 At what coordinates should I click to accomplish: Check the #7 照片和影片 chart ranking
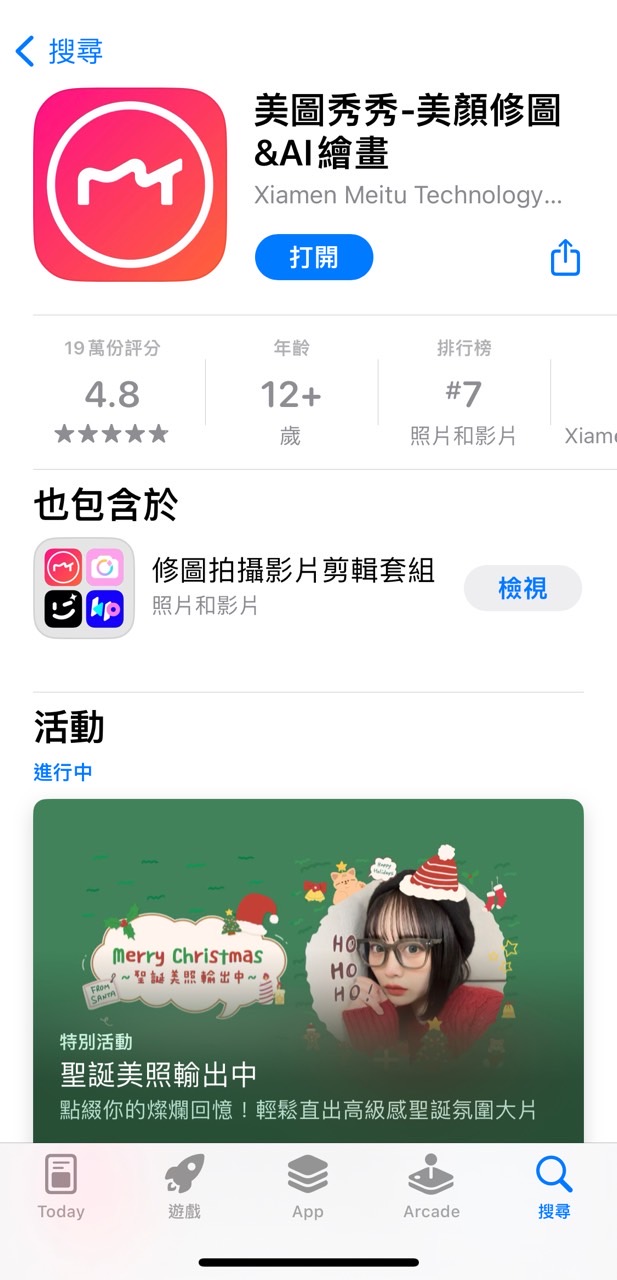point(463,393)
